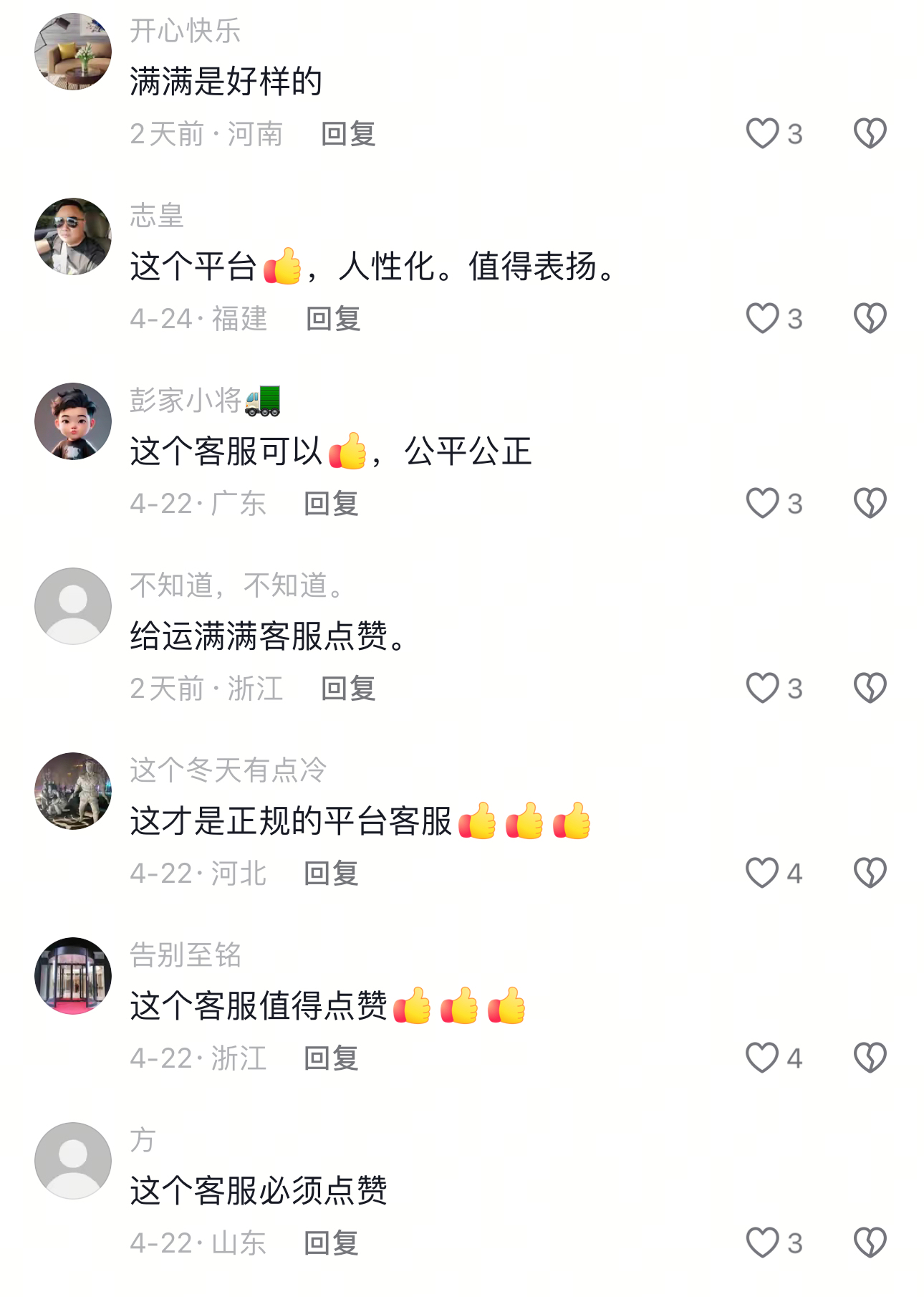Image resolution: width=924 pixels, height=1297 pixels.
Task: Reply to 彭家小将's comment
Action: pos(331,504)
